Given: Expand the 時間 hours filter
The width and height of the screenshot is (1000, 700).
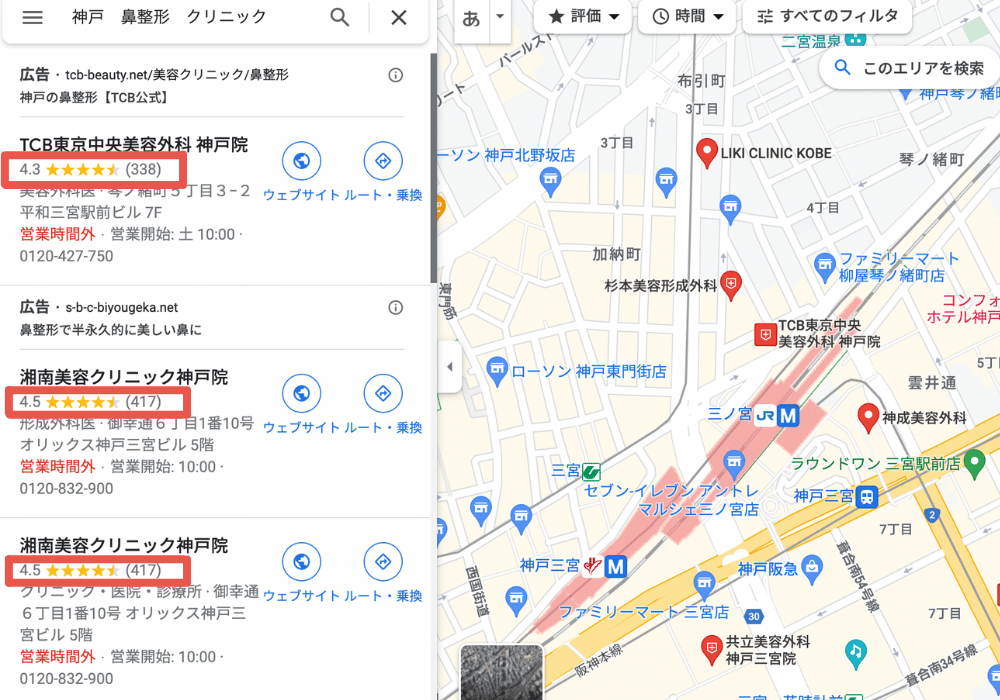Looking at the screenshot, I should (688, 17).
